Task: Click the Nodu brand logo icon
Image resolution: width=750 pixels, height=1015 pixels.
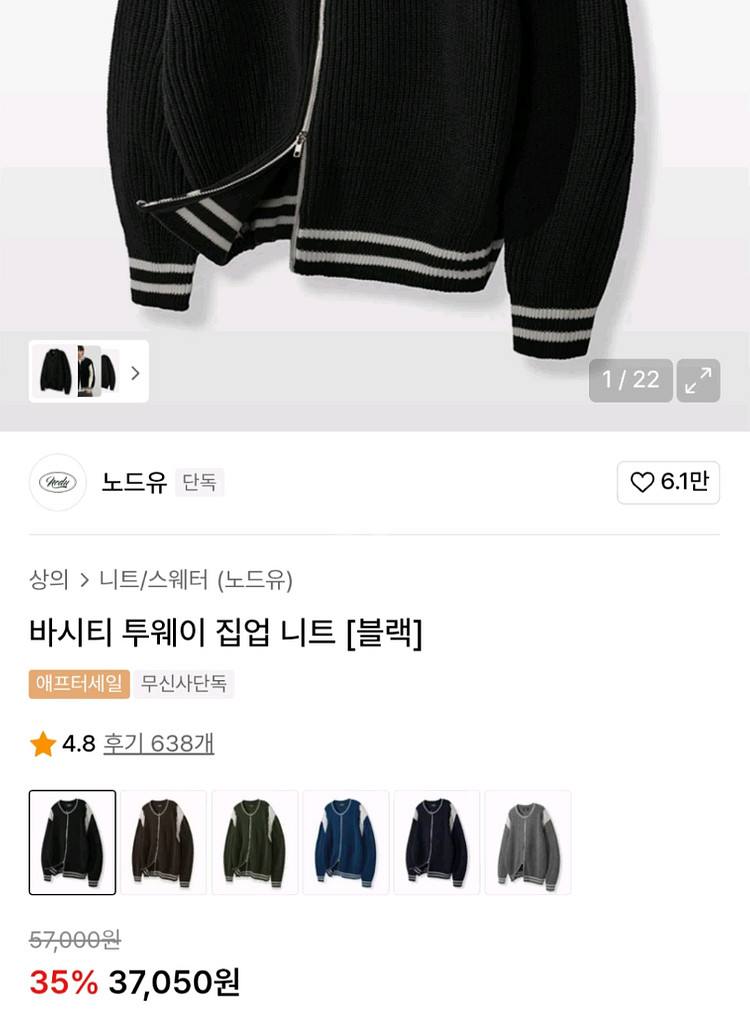Action: [x=58, y=482]
